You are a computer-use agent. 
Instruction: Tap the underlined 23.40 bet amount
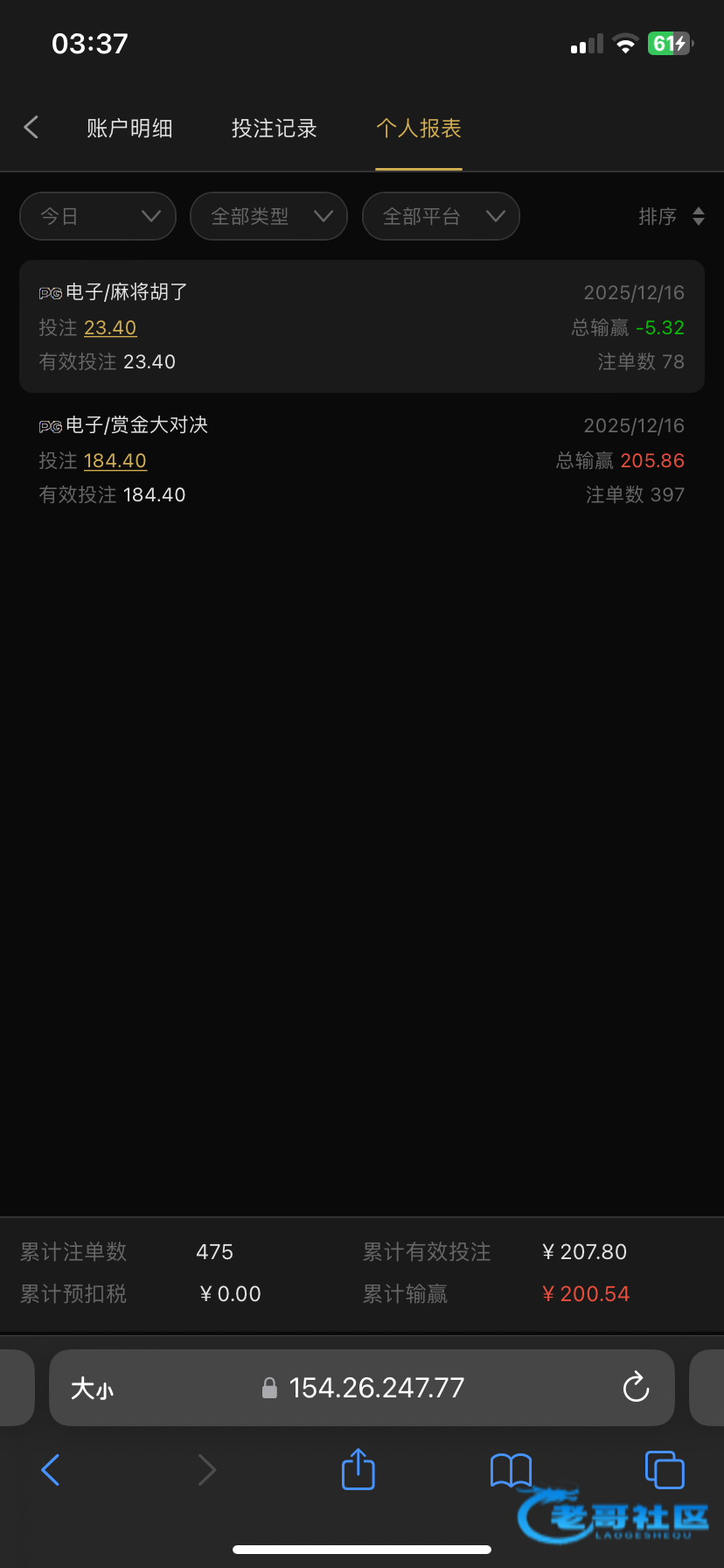pos(110,328)
